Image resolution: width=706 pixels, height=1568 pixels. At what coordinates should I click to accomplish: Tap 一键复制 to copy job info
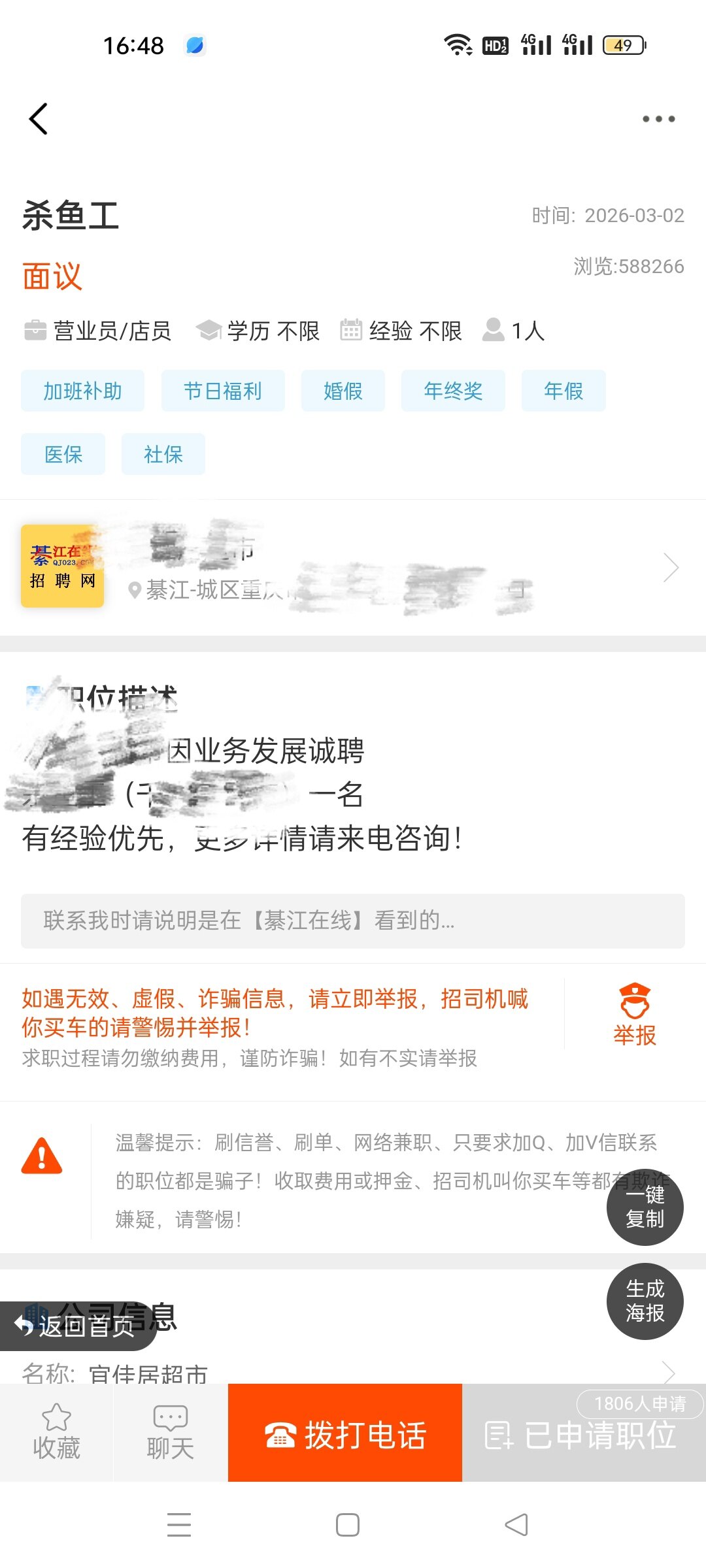tap(645, 1207)
